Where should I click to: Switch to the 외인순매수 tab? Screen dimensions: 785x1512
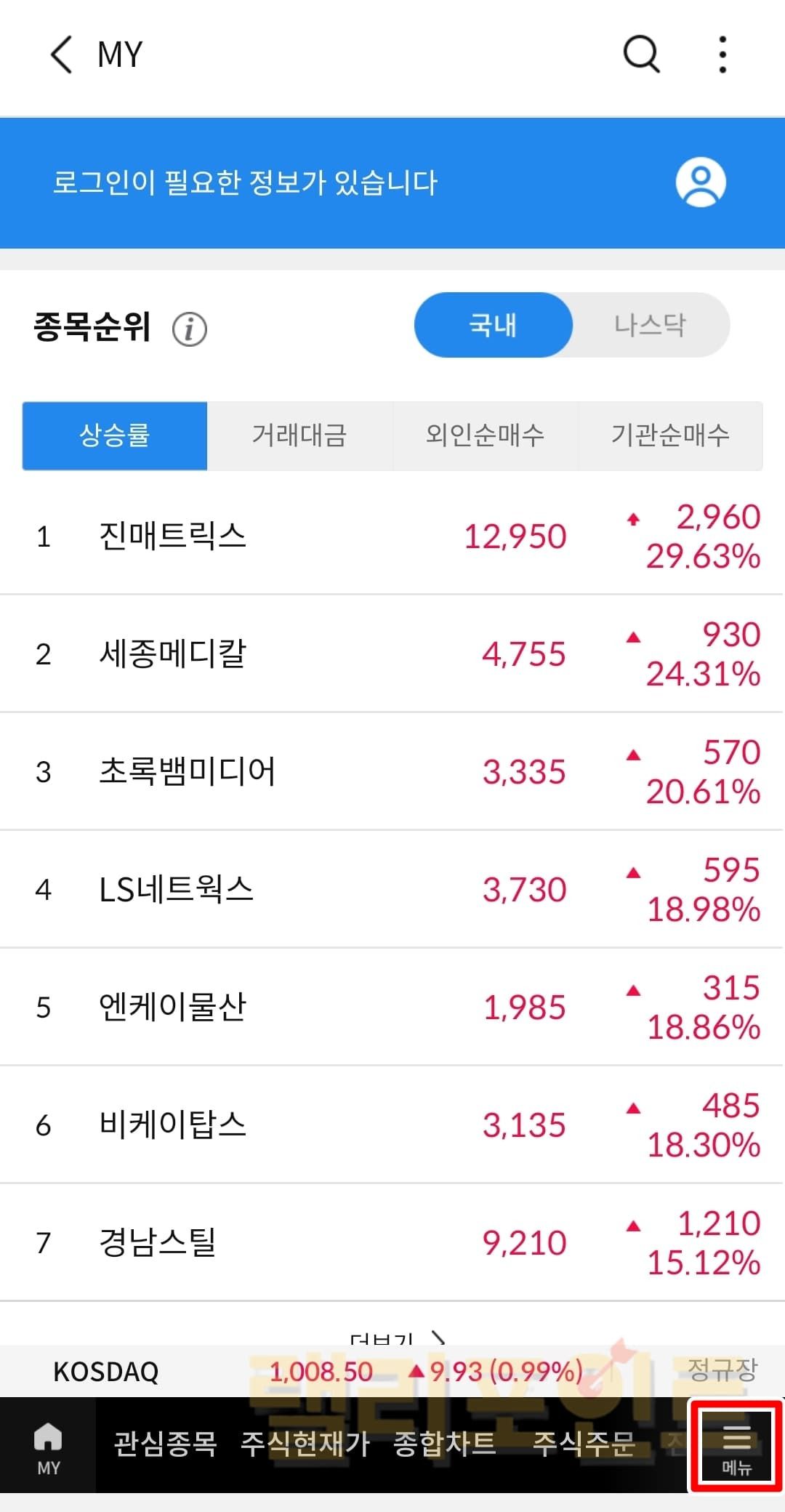click(485, 435)
